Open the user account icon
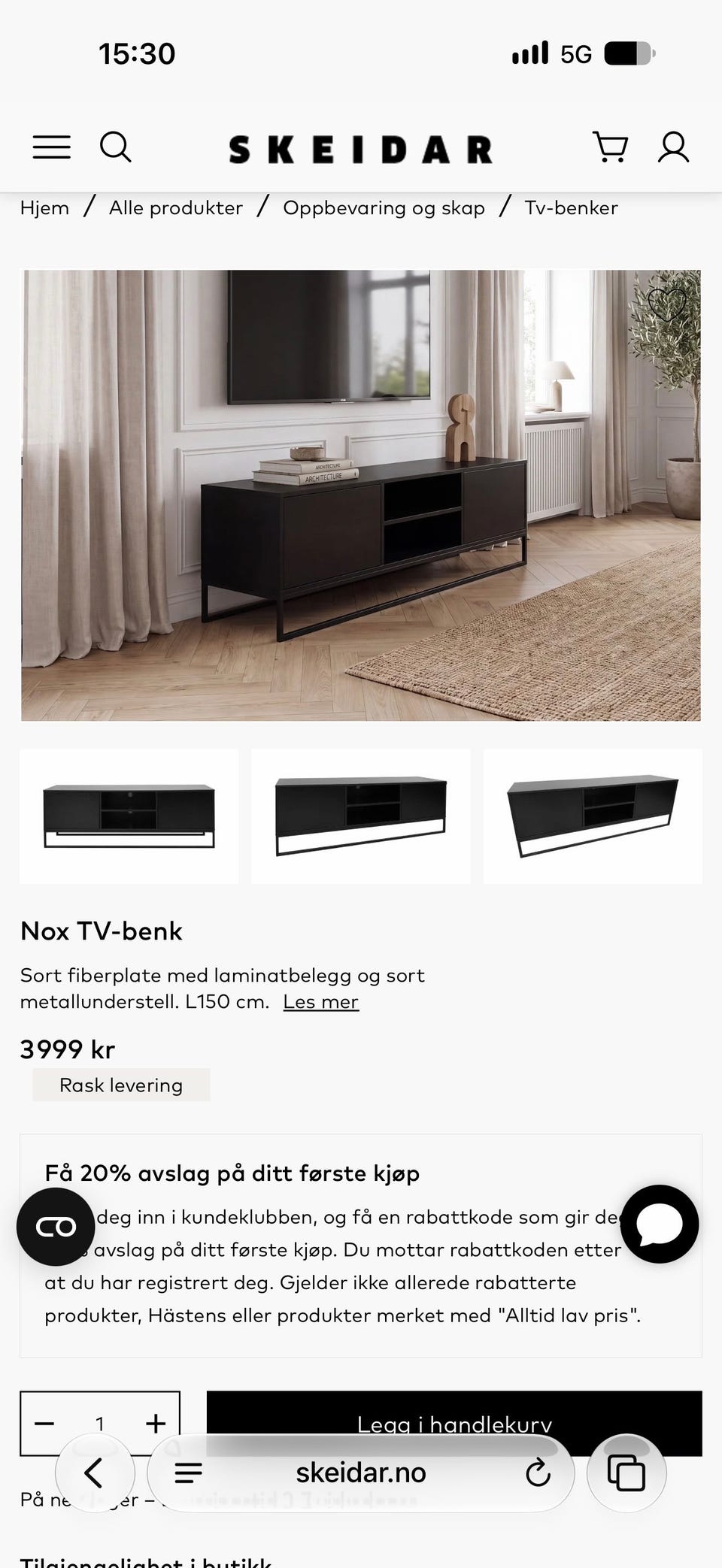 click(x=673, y=147)
